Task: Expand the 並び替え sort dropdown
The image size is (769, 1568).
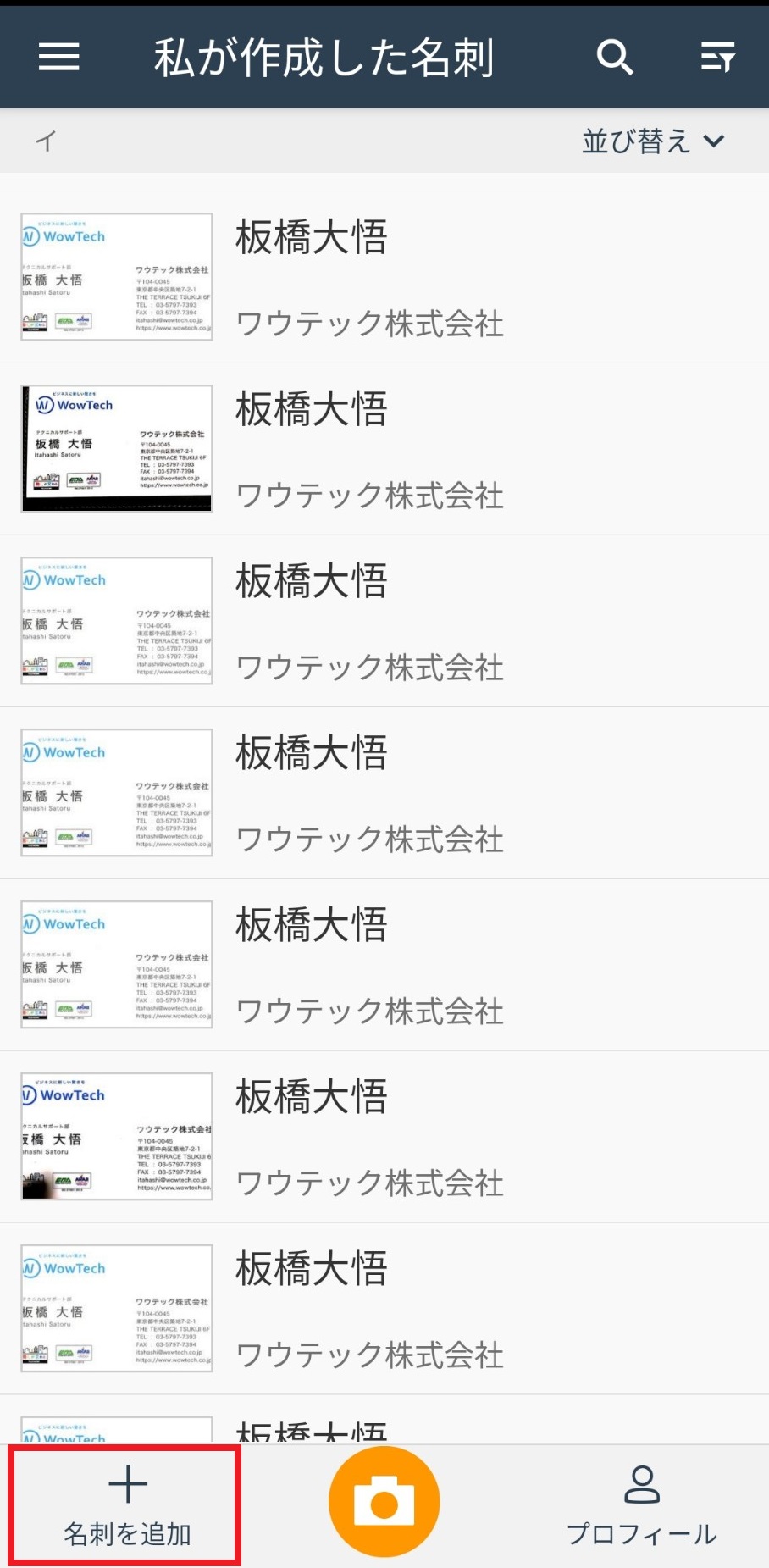Action: point(653,141)
